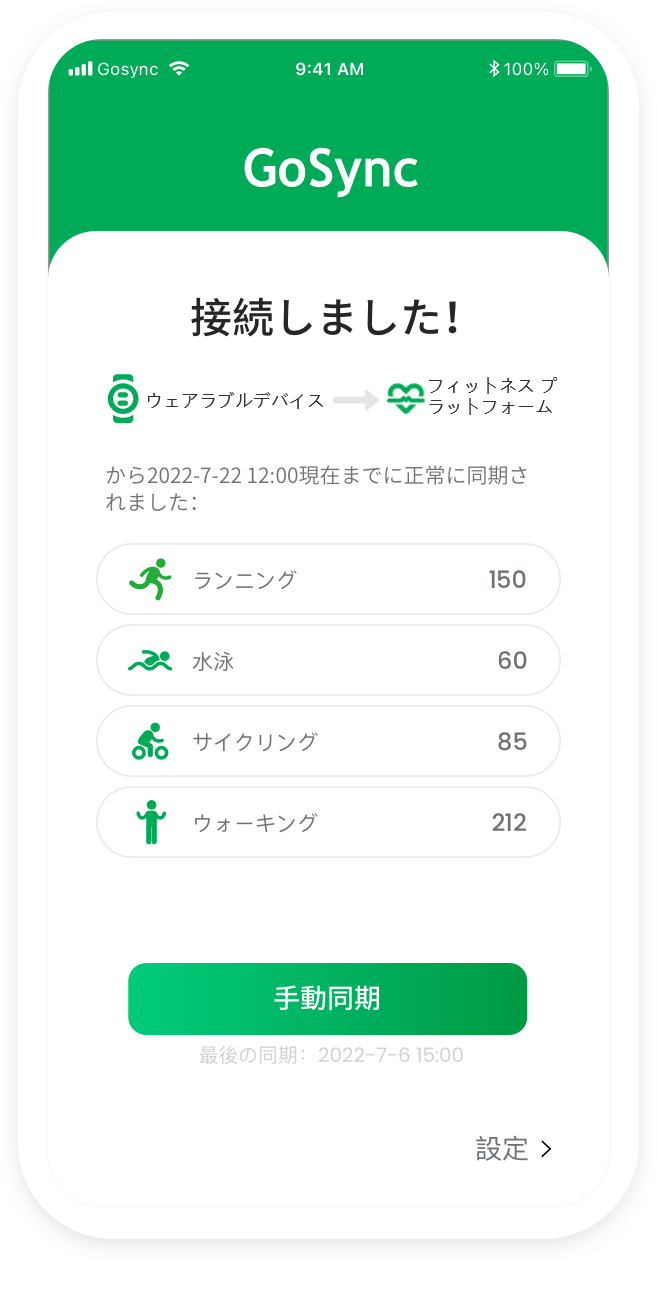
Task: Tap the 手動同期 button
Action: [327, 998]
